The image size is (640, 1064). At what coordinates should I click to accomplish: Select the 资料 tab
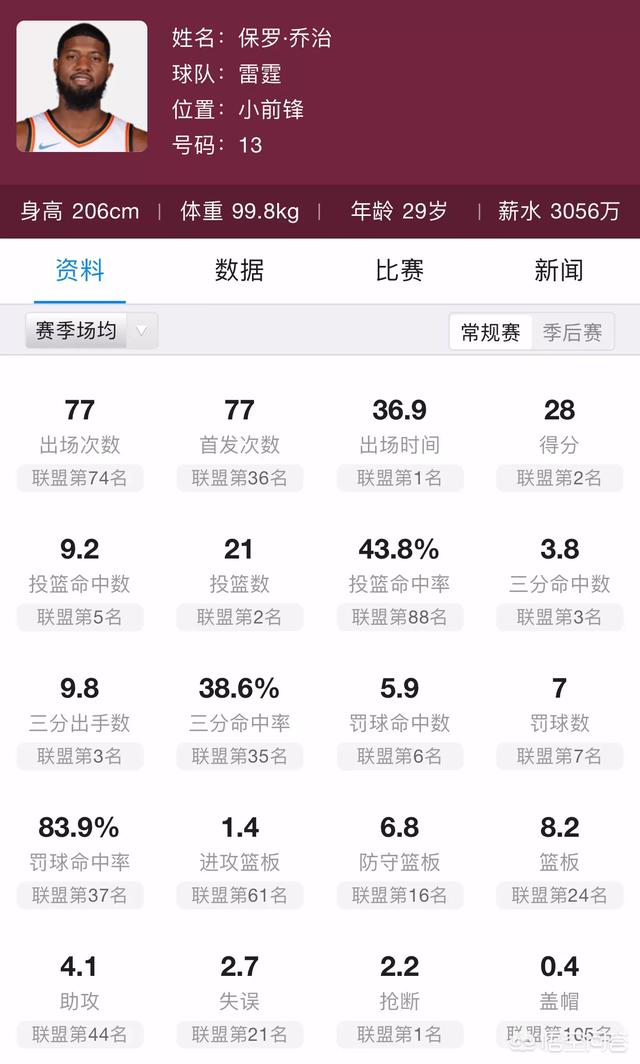(79, 271)
